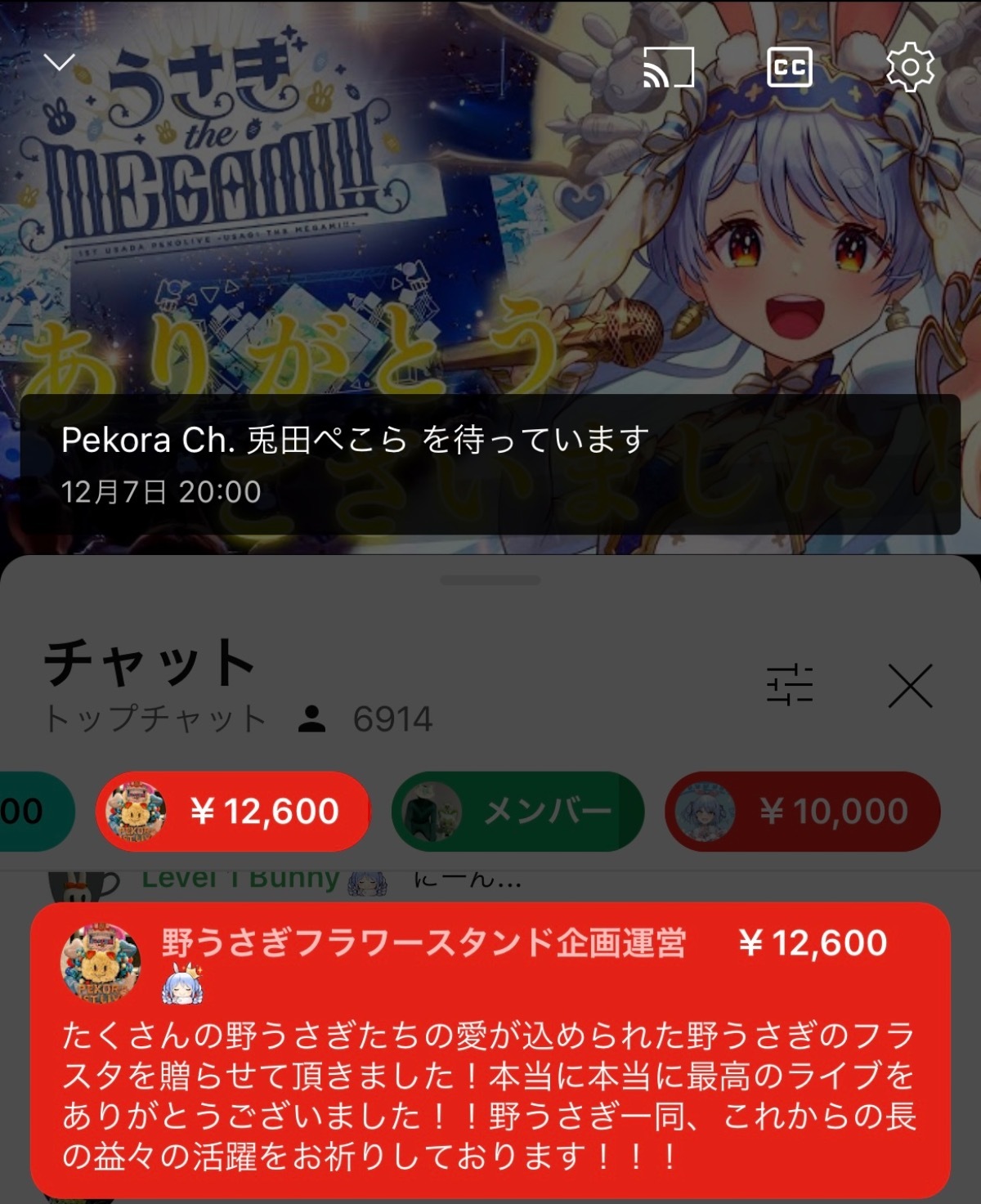
Task: Switch the トップチャット chat mode
Action: click(155, 719)
